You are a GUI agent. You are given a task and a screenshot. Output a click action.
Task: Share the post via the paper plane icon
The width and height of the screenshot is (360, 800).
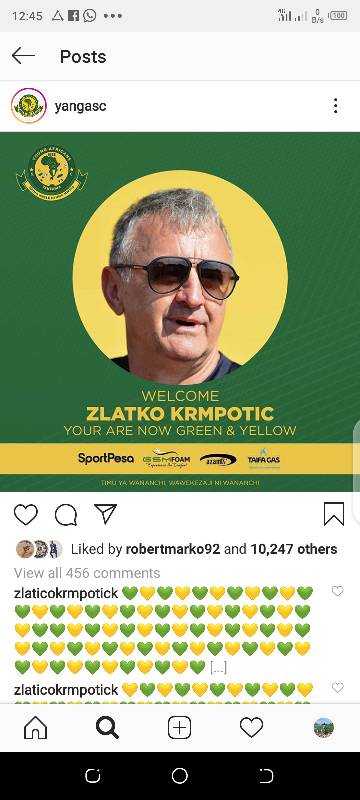click(106, 513)
